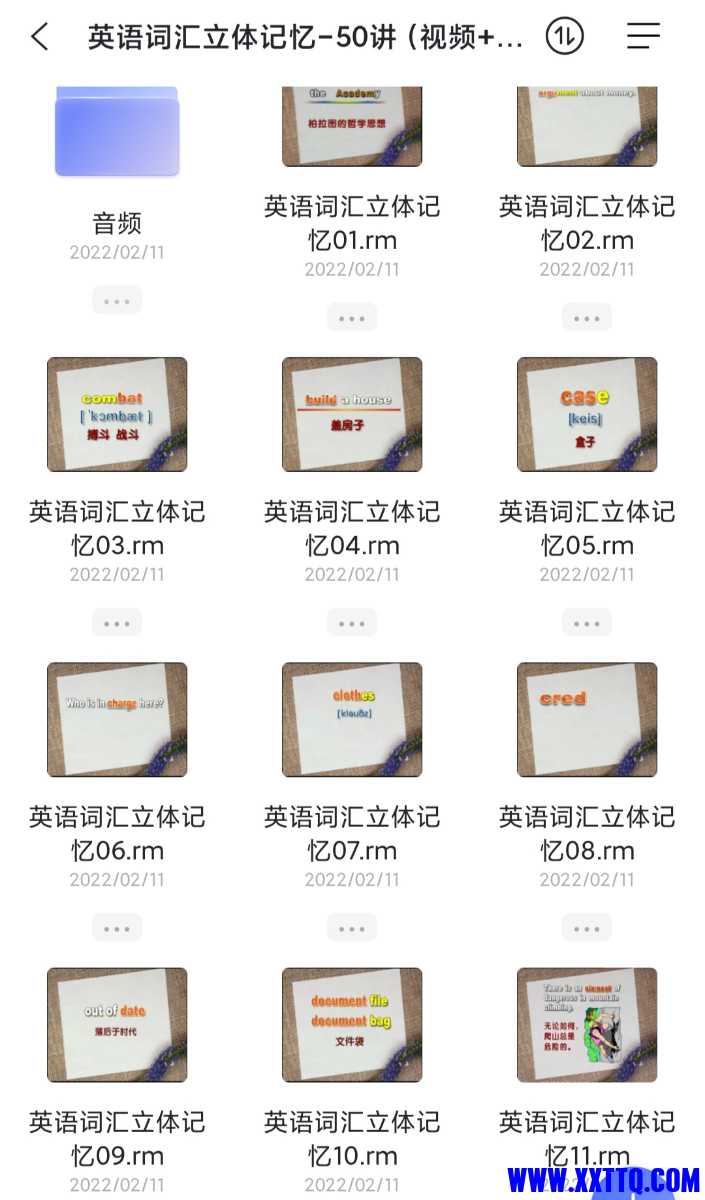This screenshot has height=1200, width=705.
Task: Open more options under 英语词汇立体记忆07.rm
Action: pos(352,927)
